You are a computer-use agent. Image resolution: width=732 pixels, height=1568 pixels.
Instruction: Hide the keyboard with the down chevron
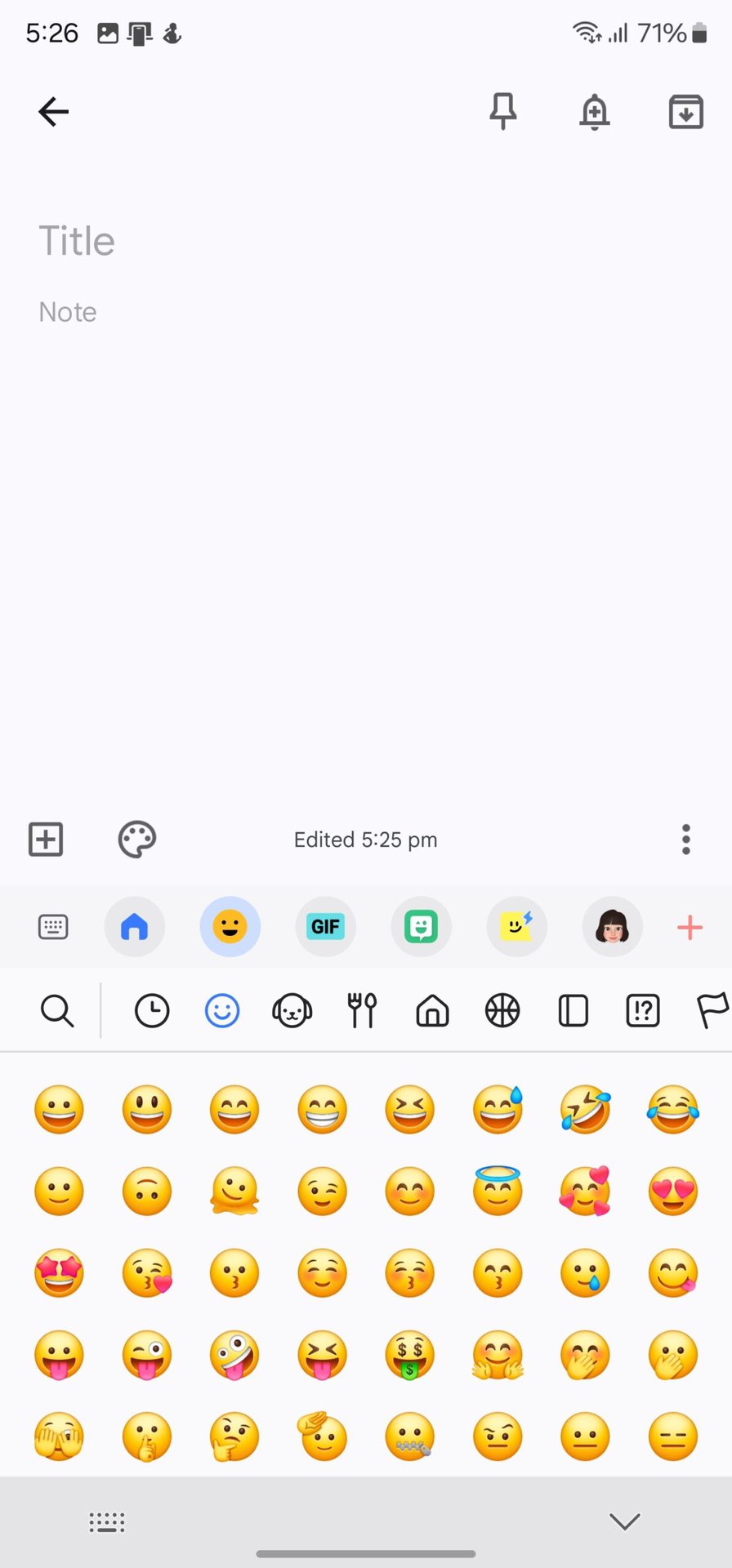point(625,1521)
